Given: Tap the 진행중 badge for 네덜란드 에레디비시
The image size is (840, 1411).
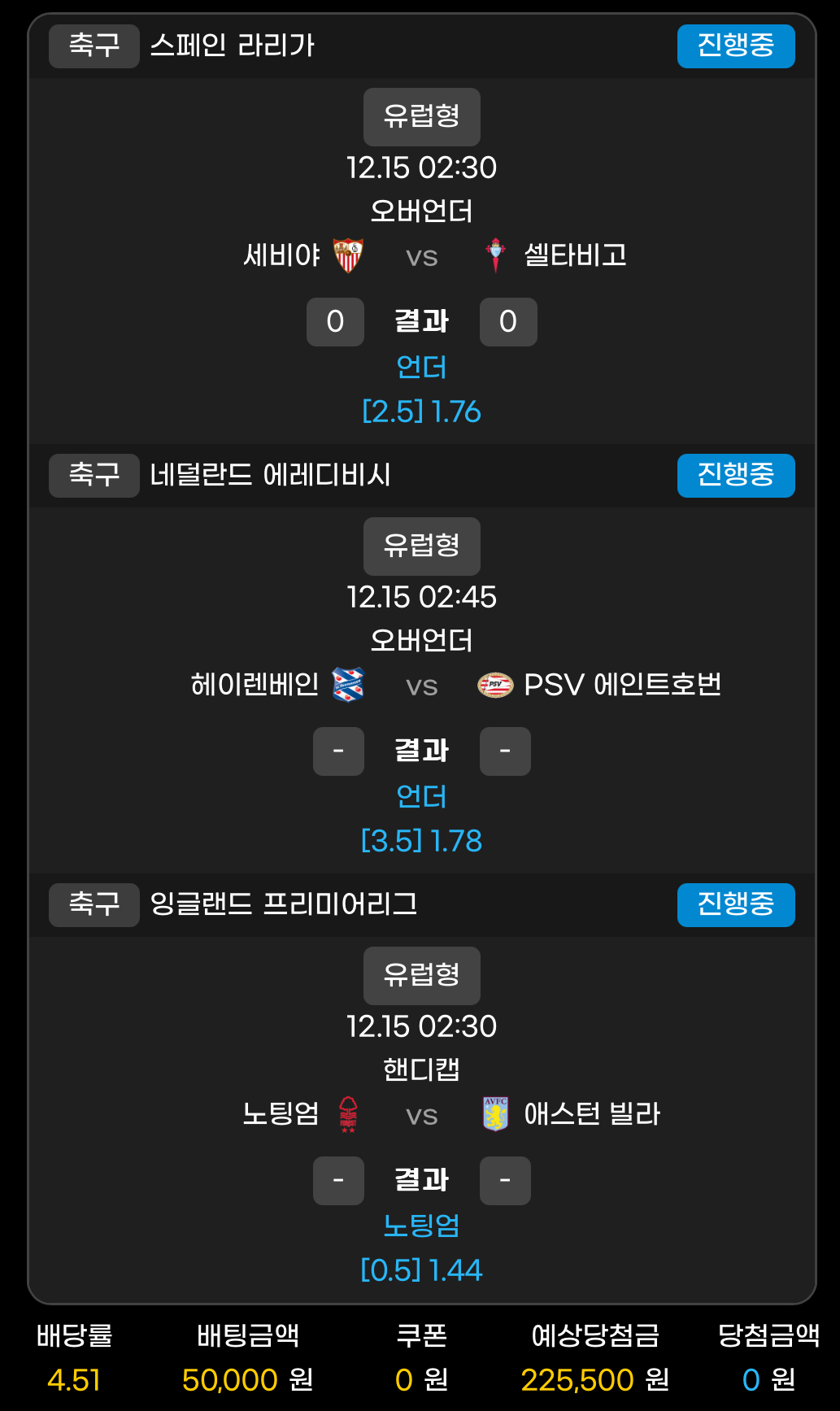Looking at the screenshot, I should [x=735, y=475].
